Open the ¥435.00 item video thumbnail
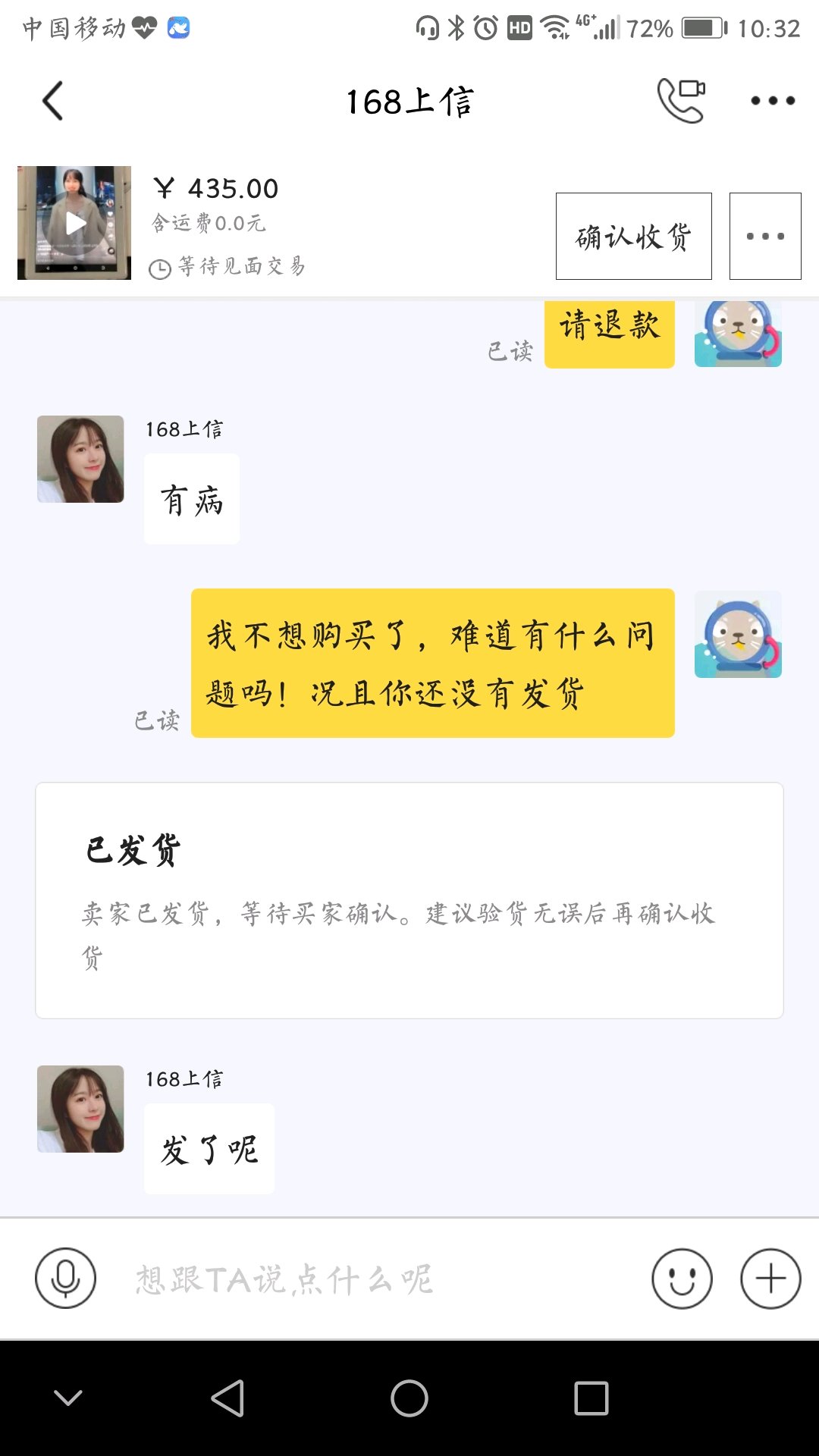 (x=74, y=223)
